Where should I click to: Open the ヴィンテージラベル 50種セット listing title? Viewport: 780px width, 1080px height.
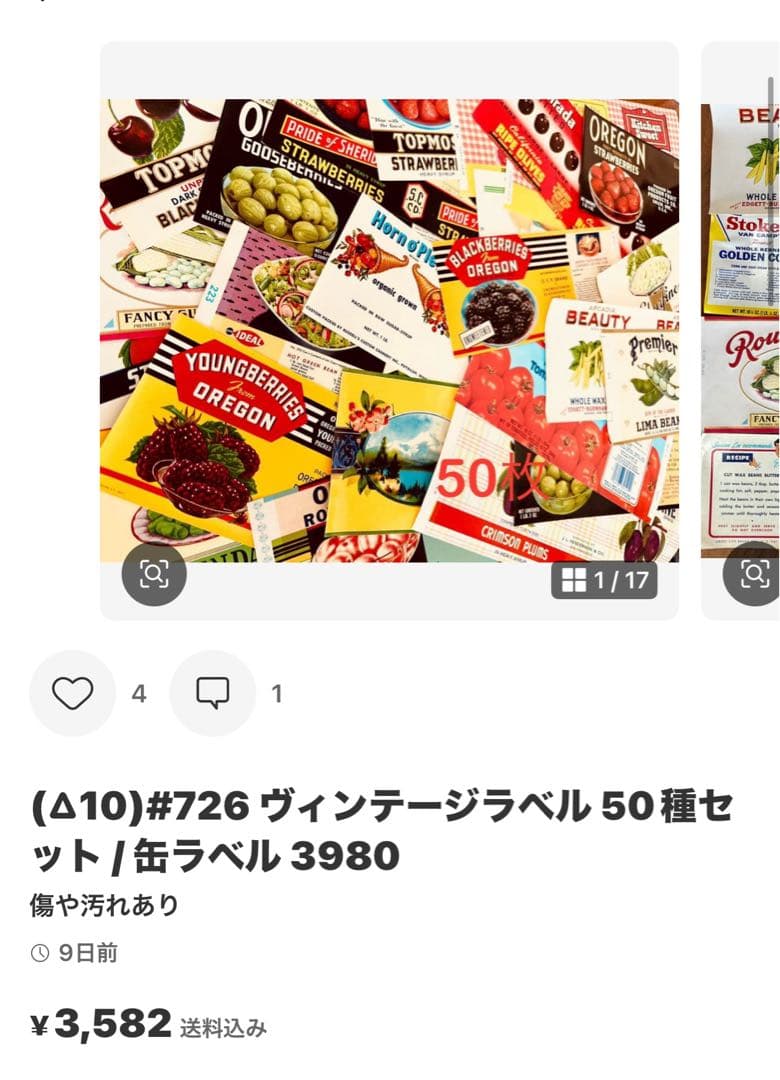[380, 820]
